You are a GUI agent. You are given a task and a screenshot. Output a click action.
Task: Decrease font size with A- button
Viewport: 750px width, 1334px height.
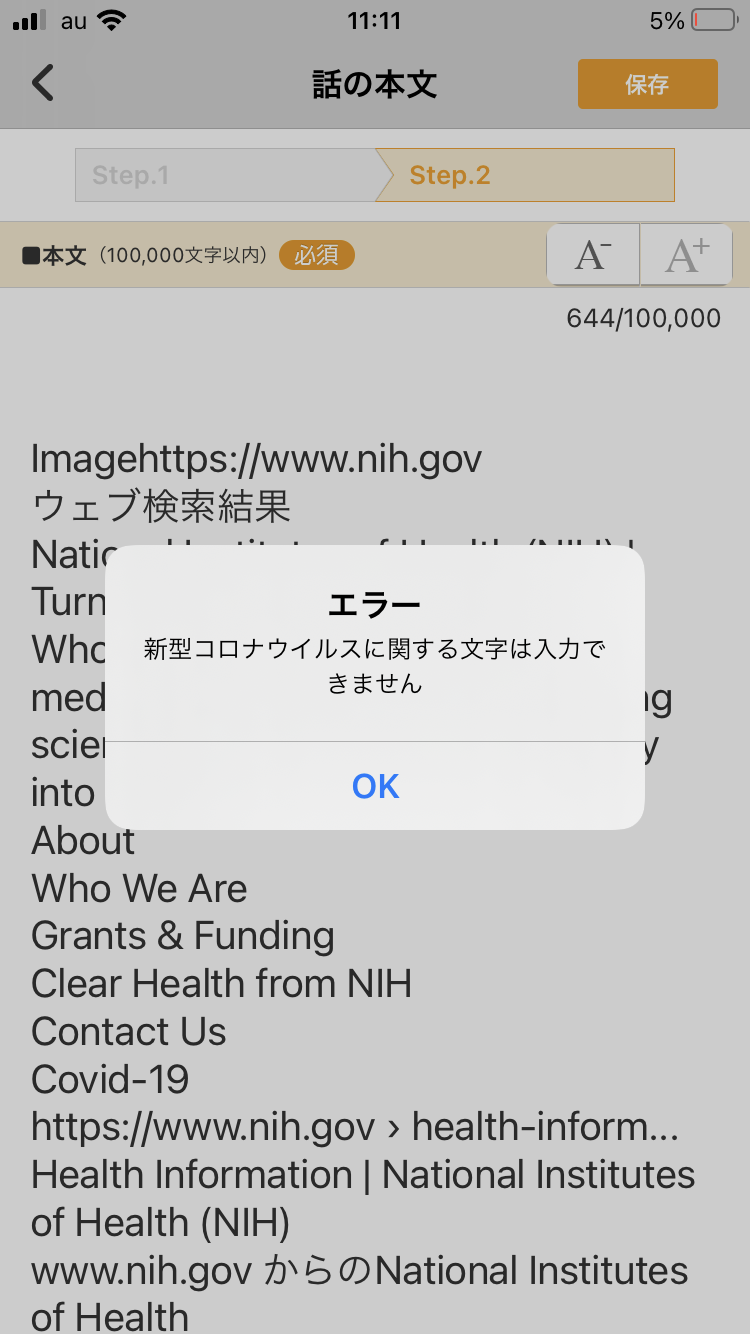click(593, 256)
